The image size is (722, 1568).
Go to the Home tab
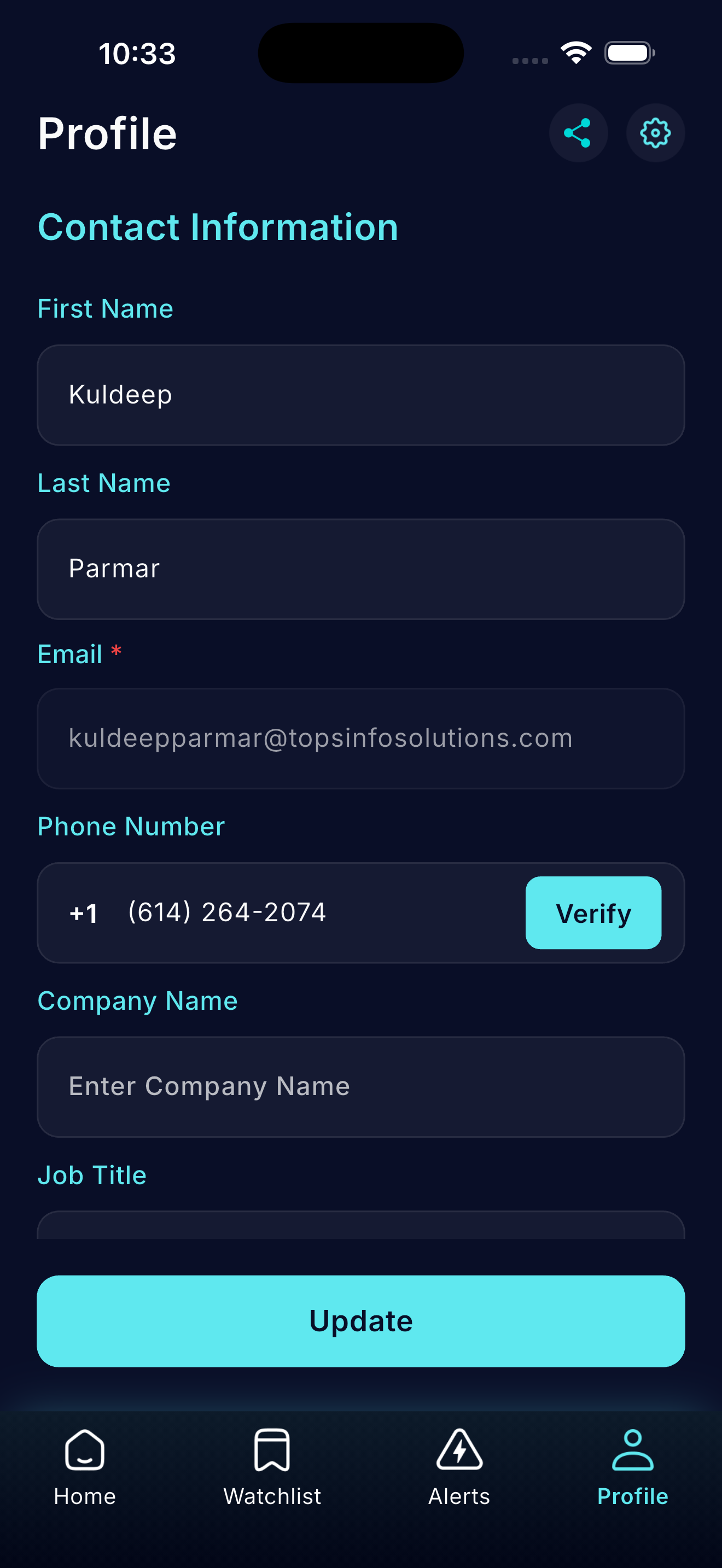85,1467
